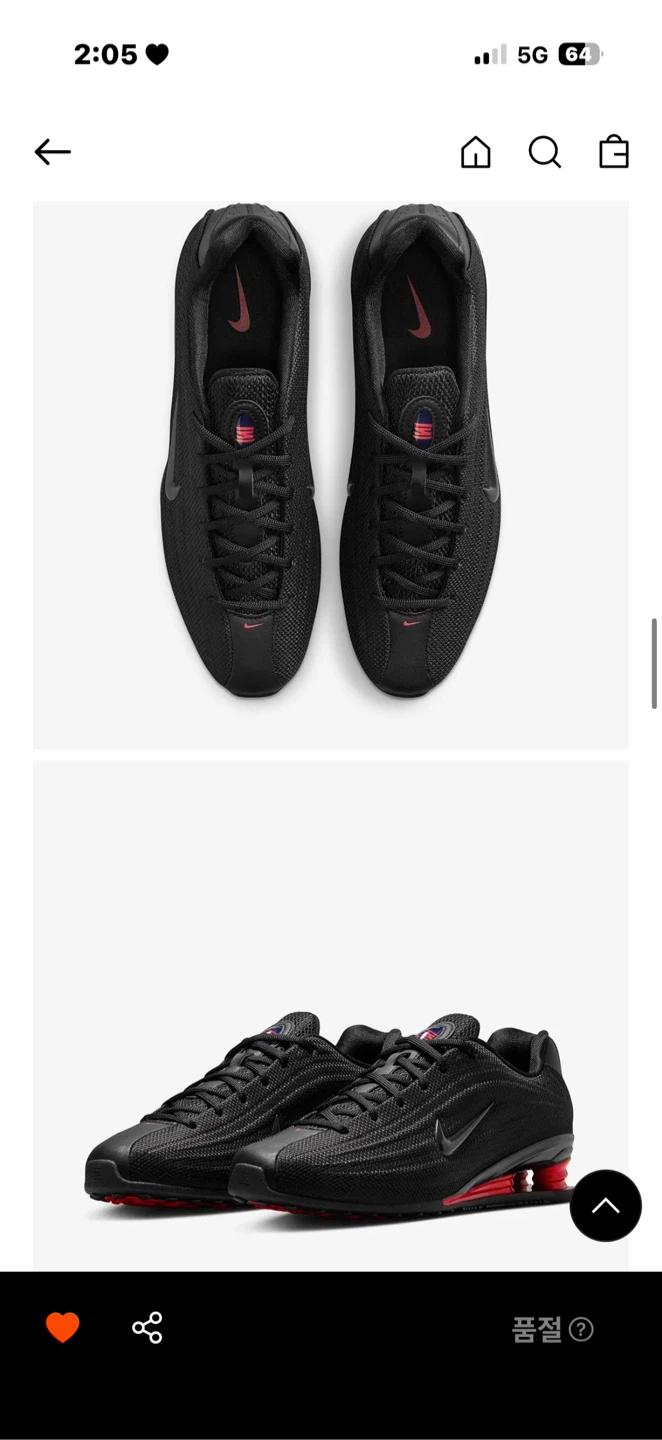Tap the 품절 sold-out button
Image resolution: width=662 pixels, height=1440 pixels.
[x=537, y=1329]
